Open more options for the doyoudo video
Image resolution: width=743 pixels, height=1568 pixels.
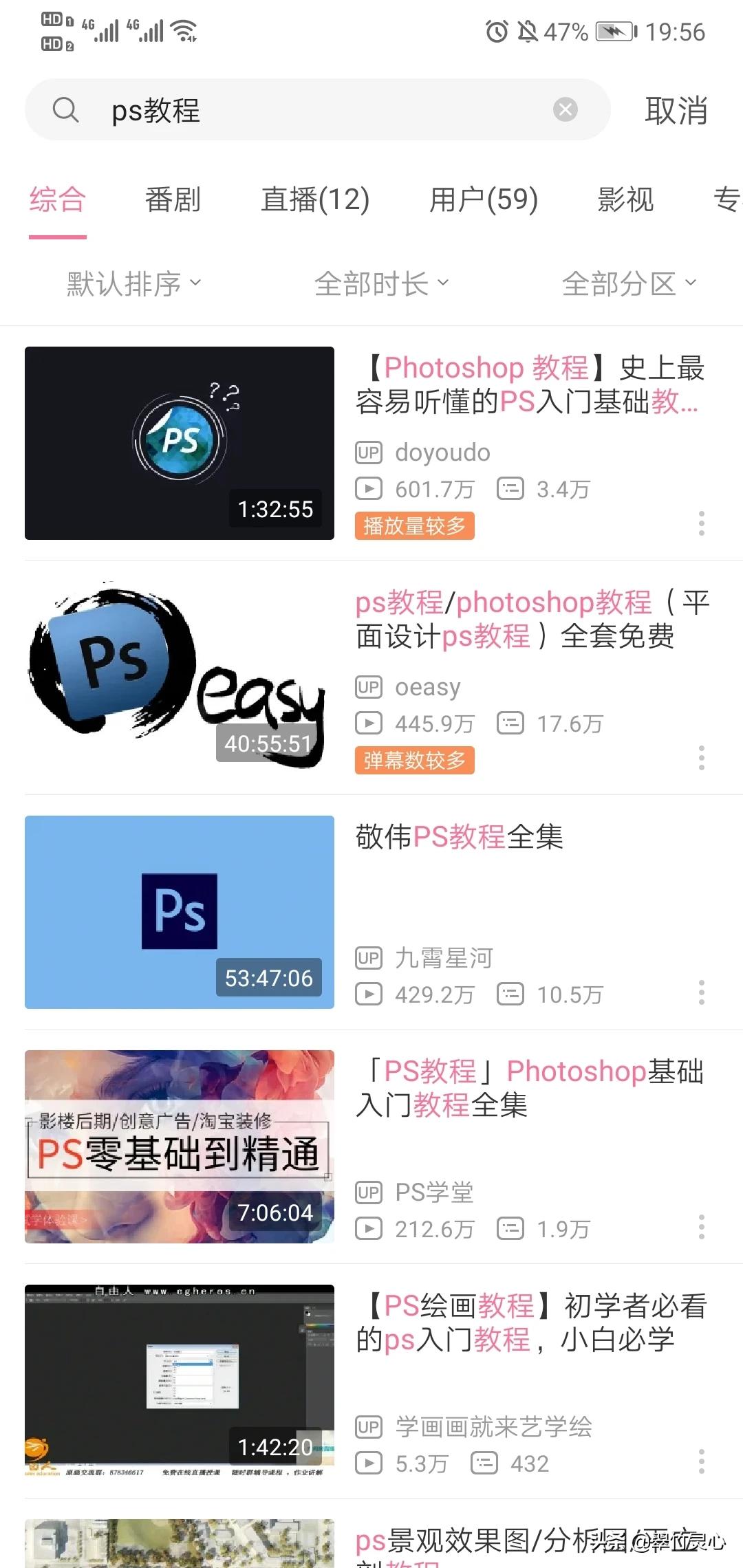(x=701, y=524)
